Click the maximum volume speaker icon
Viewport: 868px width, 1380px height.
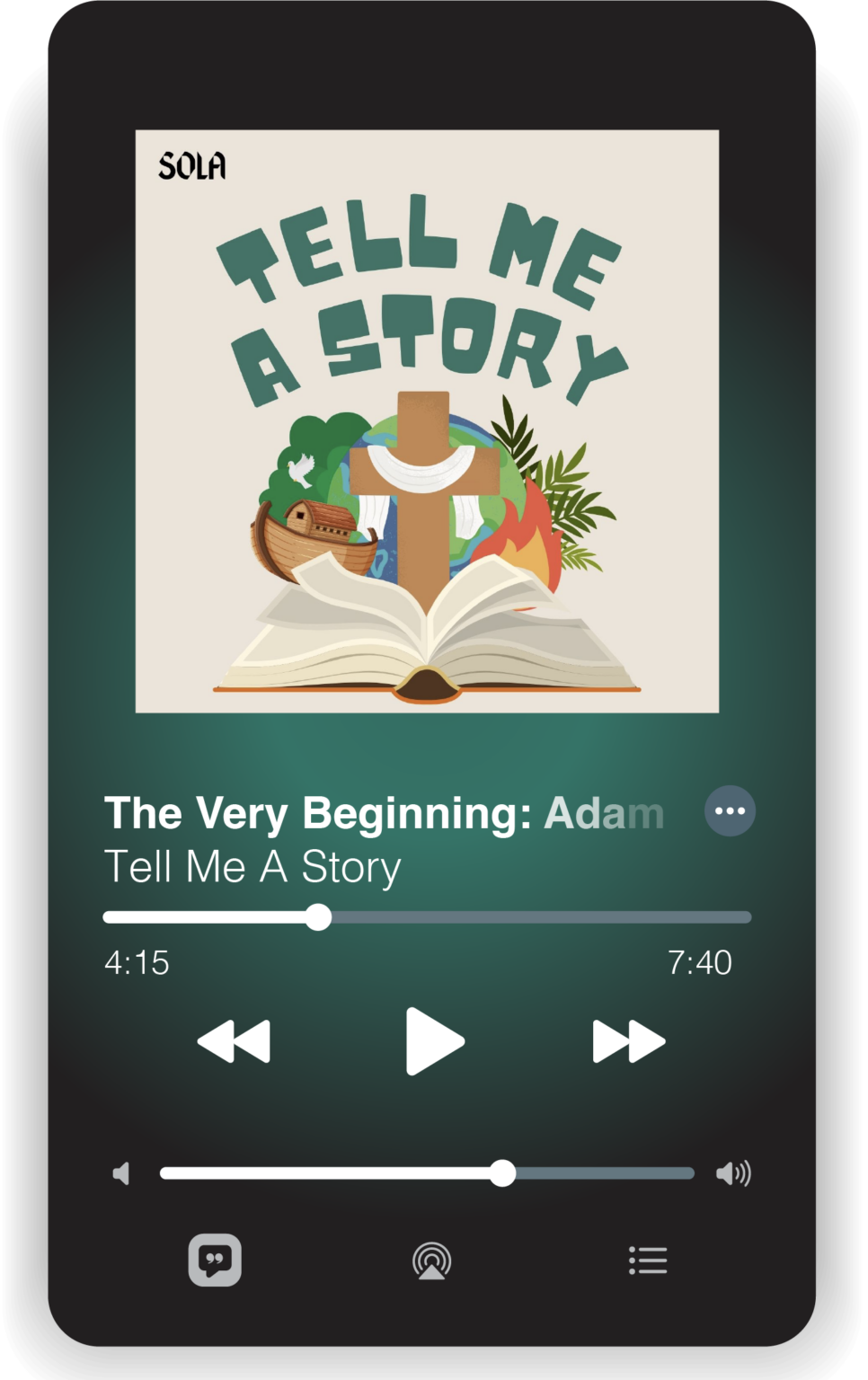735,1173
